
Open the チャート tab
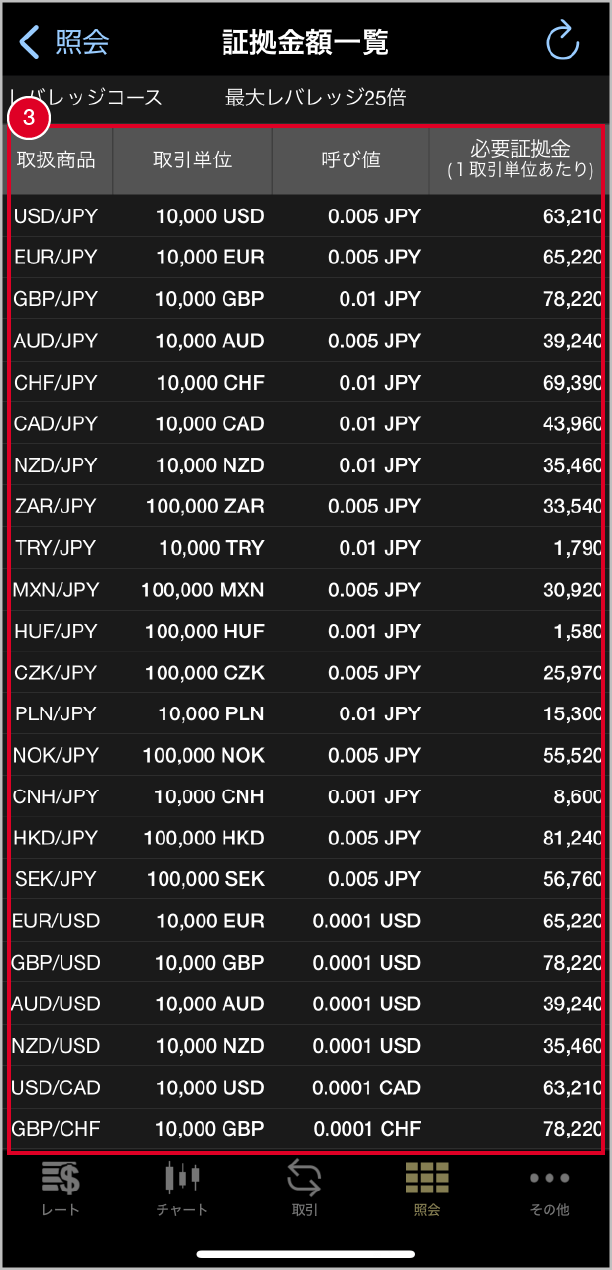tap(182, 1189)
